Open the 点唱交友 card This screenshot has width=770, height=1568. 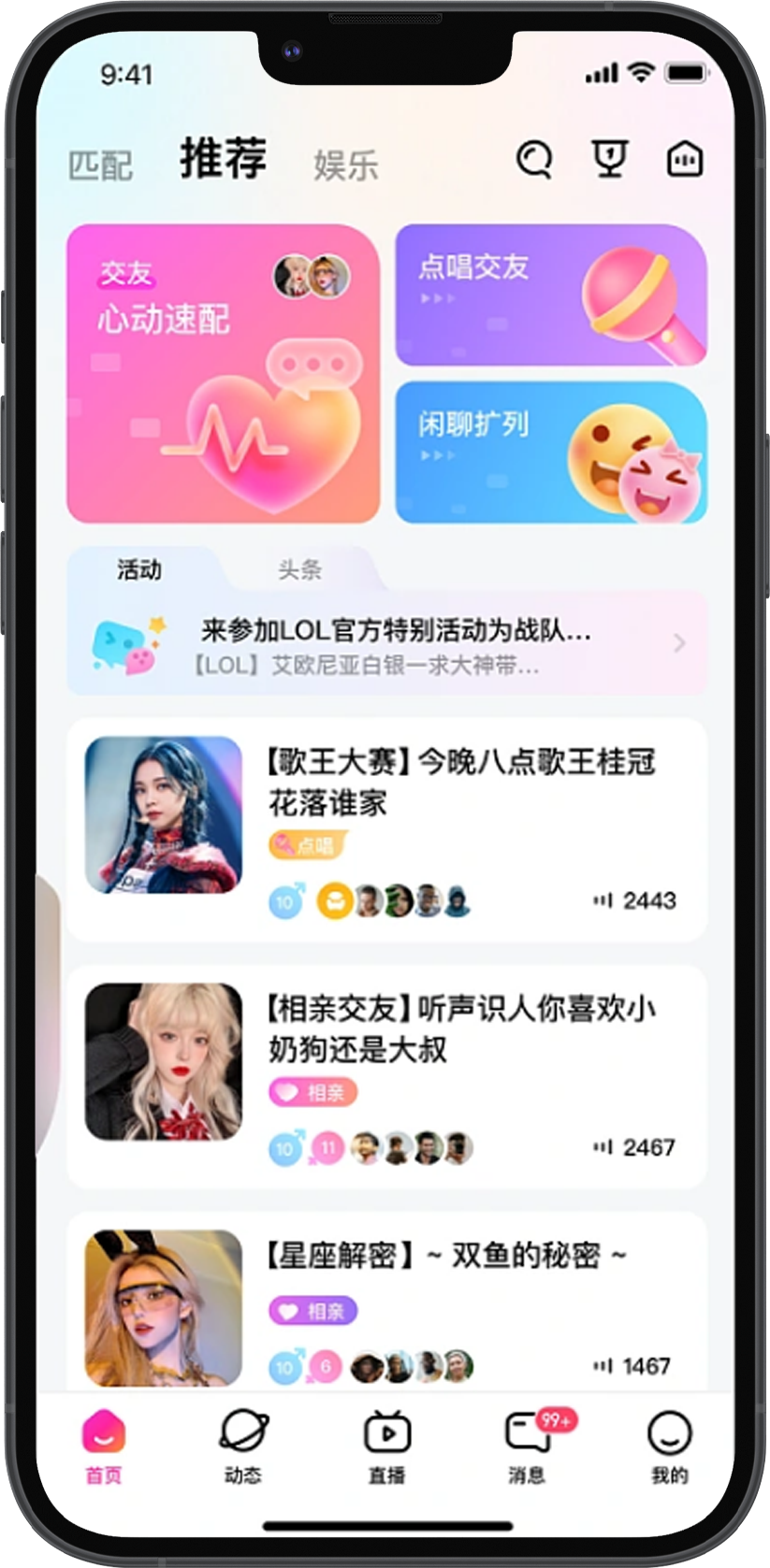click(x=551, y=295)
